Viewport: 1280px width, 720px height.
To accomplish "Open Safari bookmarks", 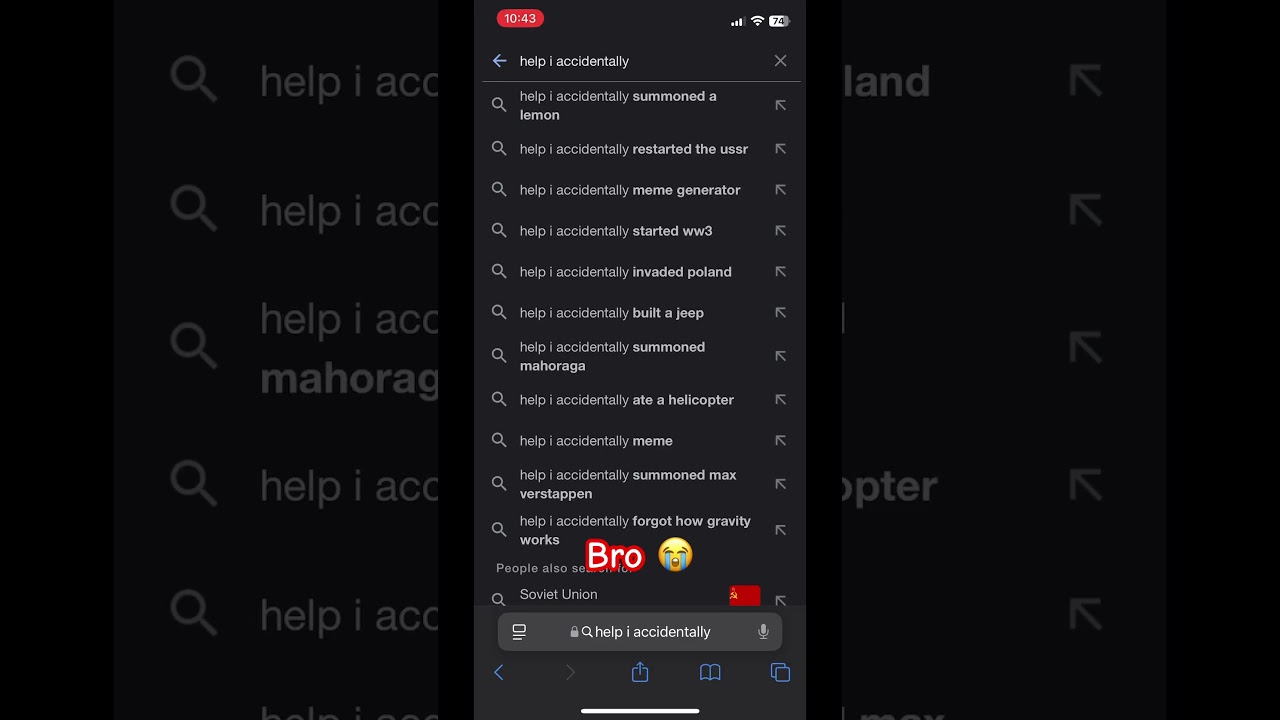I will tap(710, 673).
